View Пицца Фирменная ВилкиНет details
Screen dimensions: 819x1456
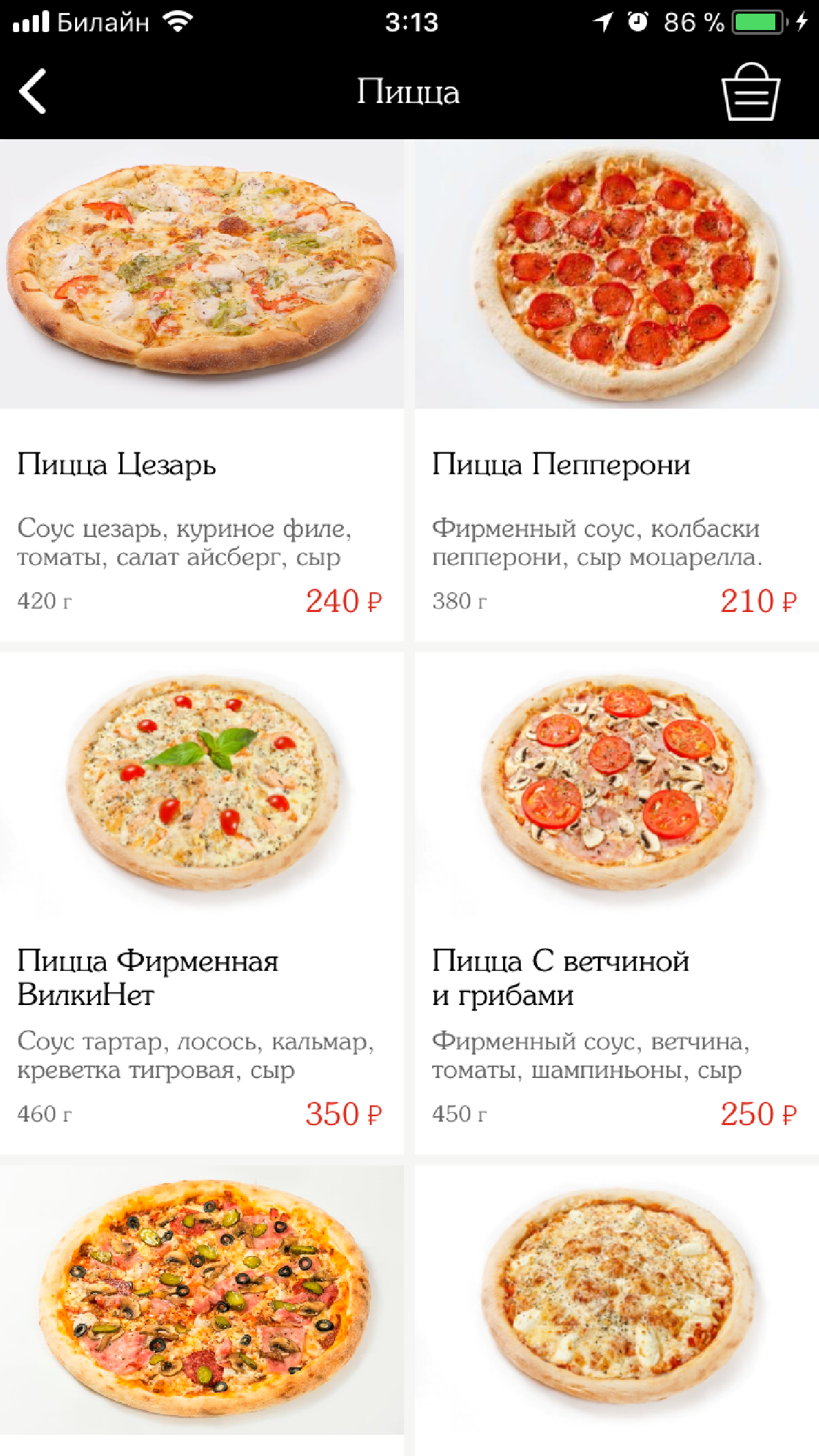click(x=202, y=902)
